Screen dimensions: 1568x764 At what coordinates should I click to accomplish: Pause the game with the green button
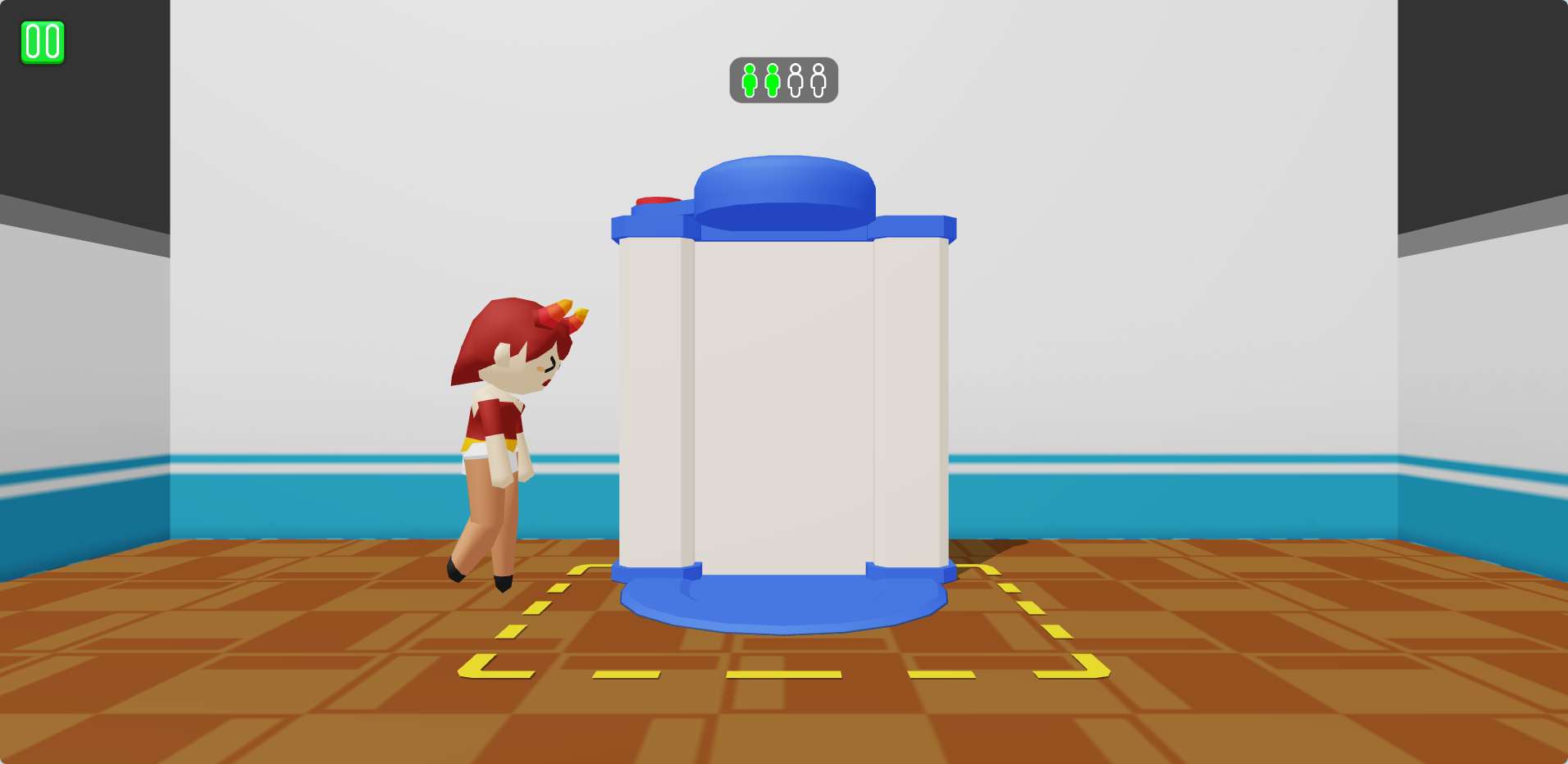(x=43, y=42)
